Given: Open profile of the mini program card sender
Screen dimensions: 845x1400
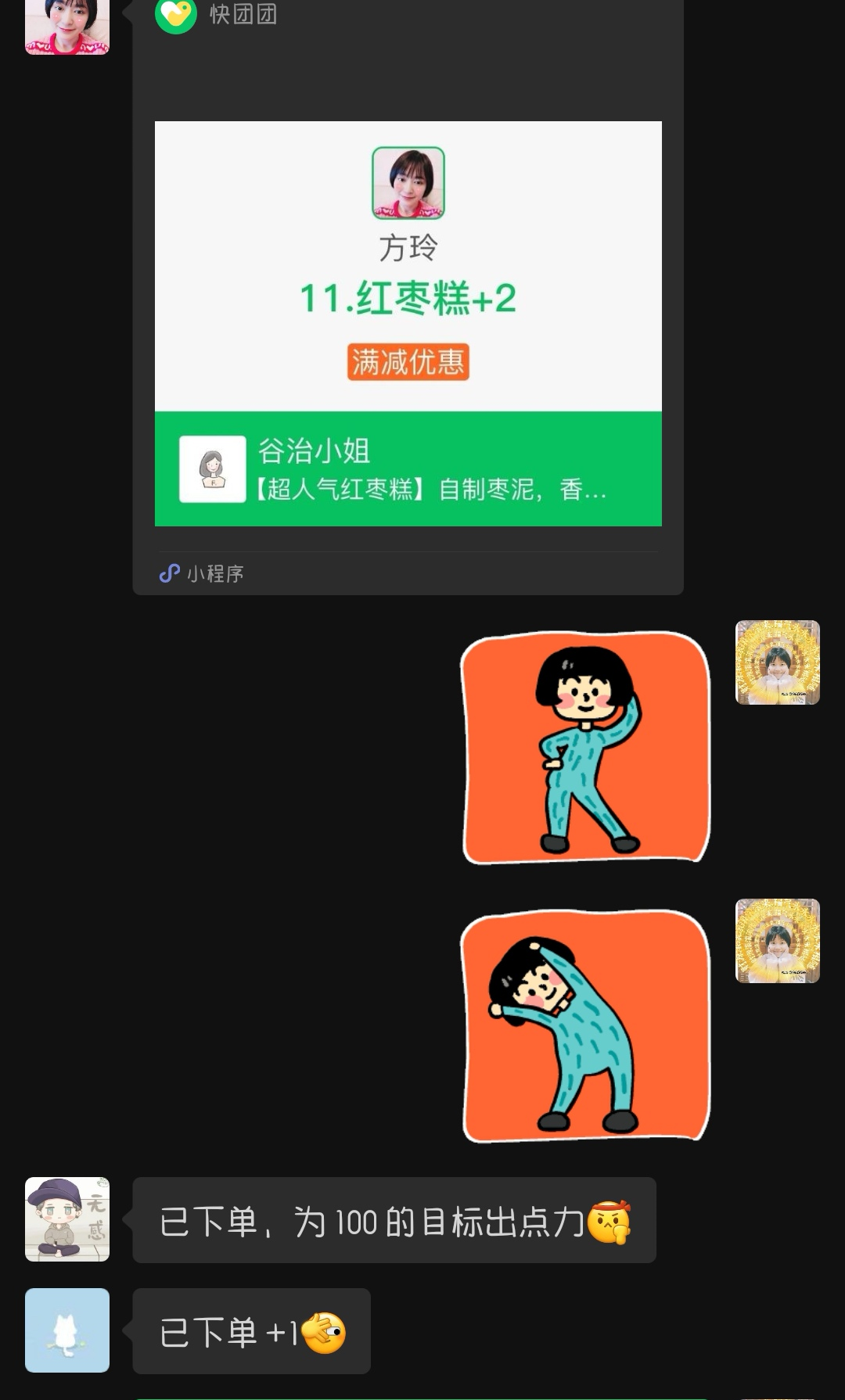Looking at the screenshot, I should tap(67, 27).
